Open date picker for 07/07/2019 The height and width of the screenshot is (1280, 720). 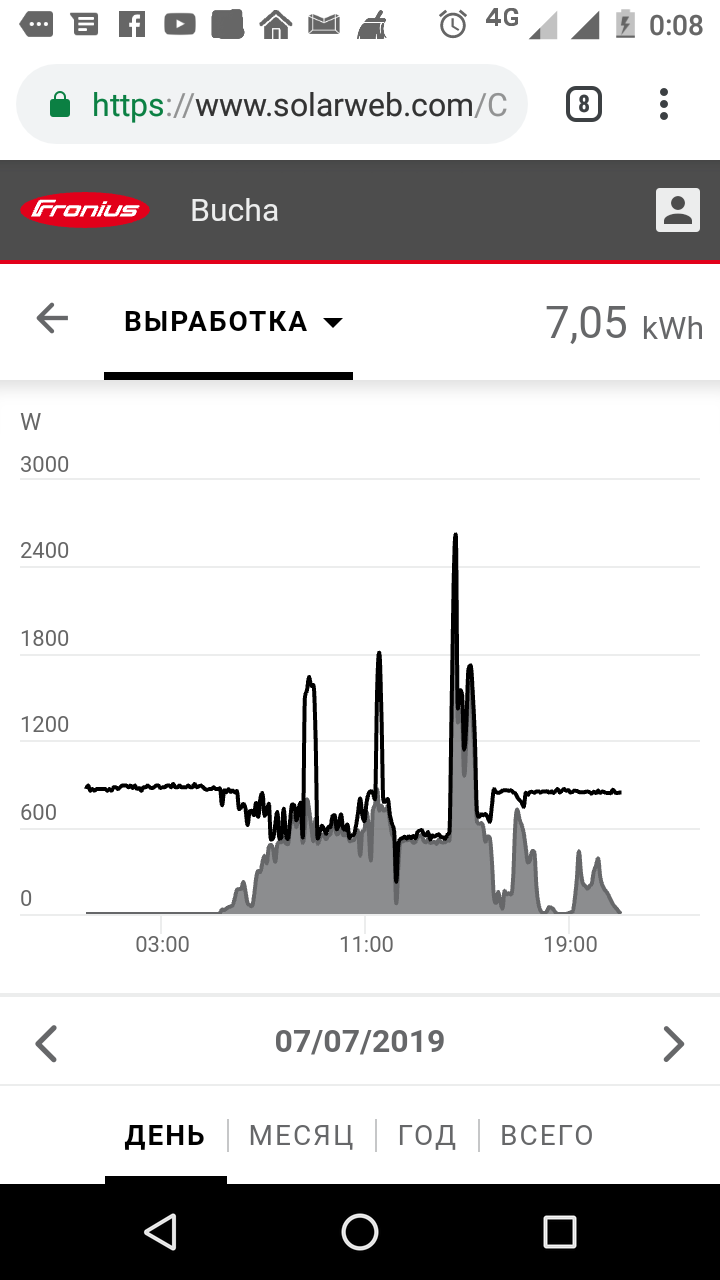359,1041
